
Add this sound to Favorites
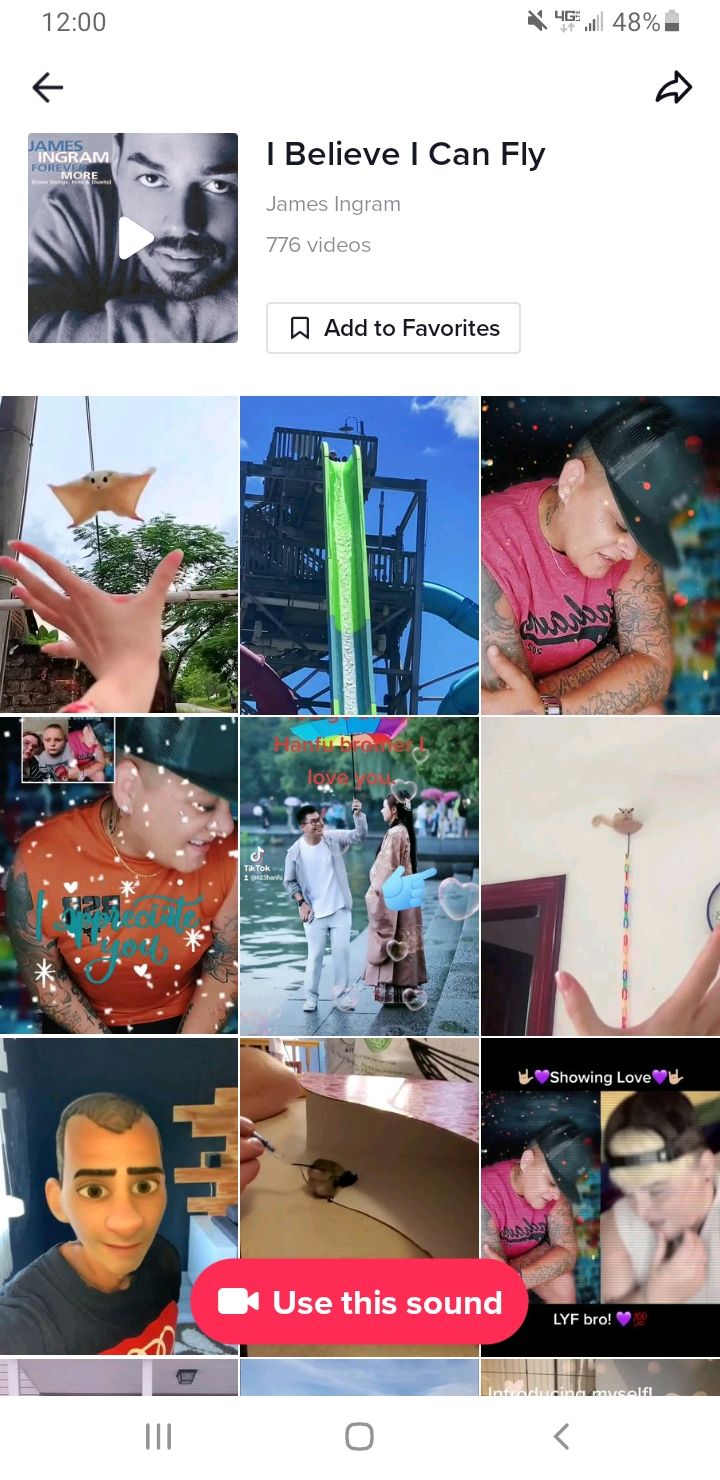393,328
